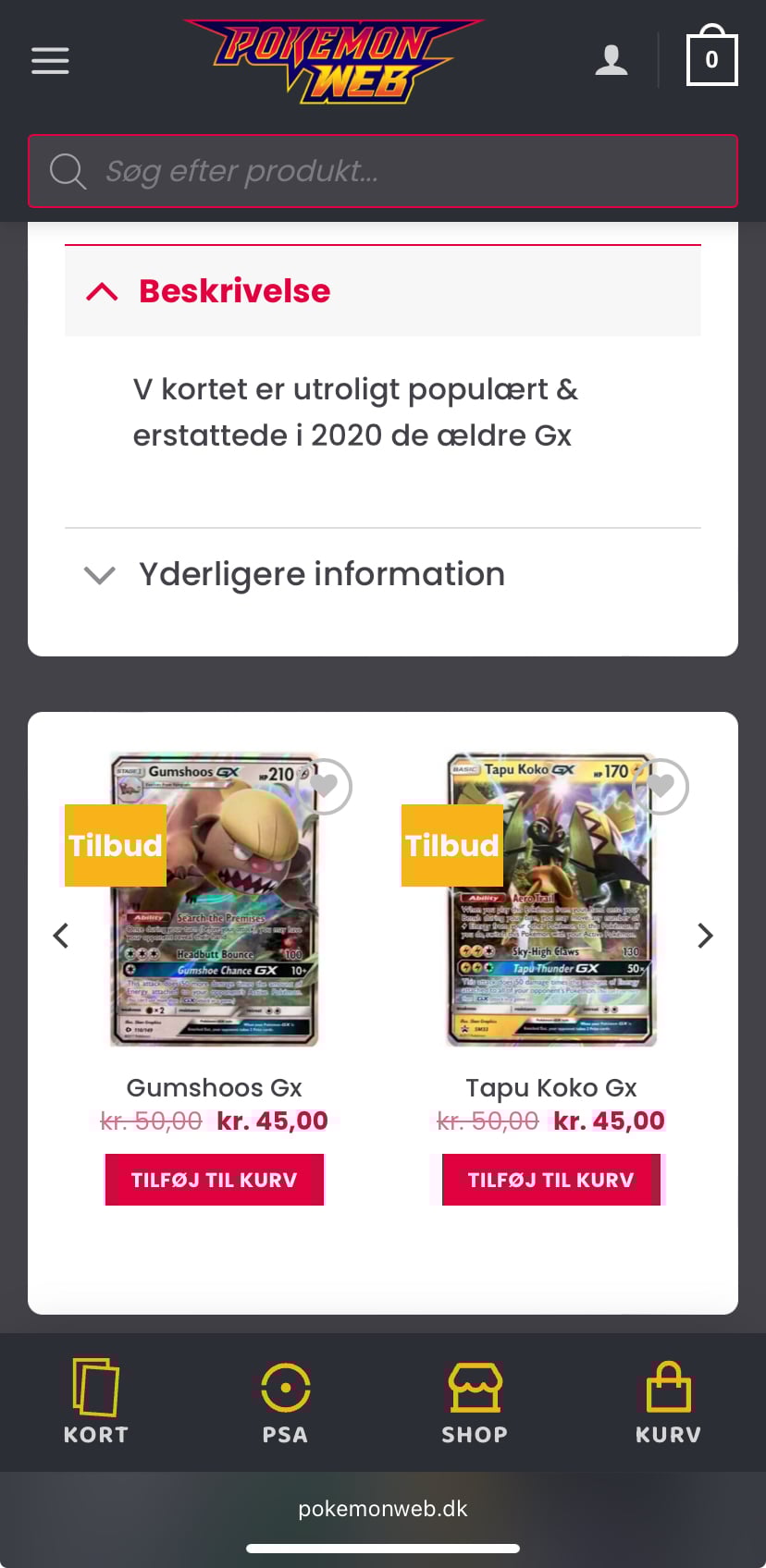Add Gumshoos Gx to the cart
The image size is (766, 1568).
215,1180
